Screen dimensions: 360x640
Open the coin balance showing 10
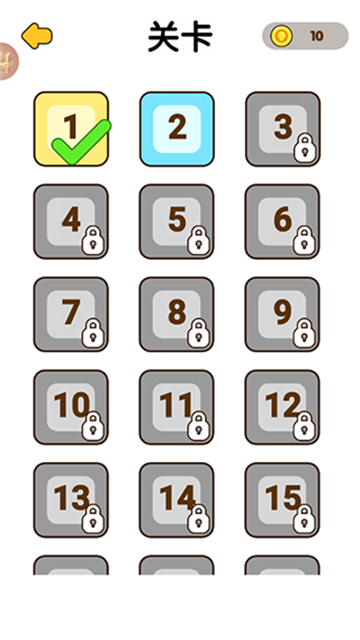click(x=305, y=36)
